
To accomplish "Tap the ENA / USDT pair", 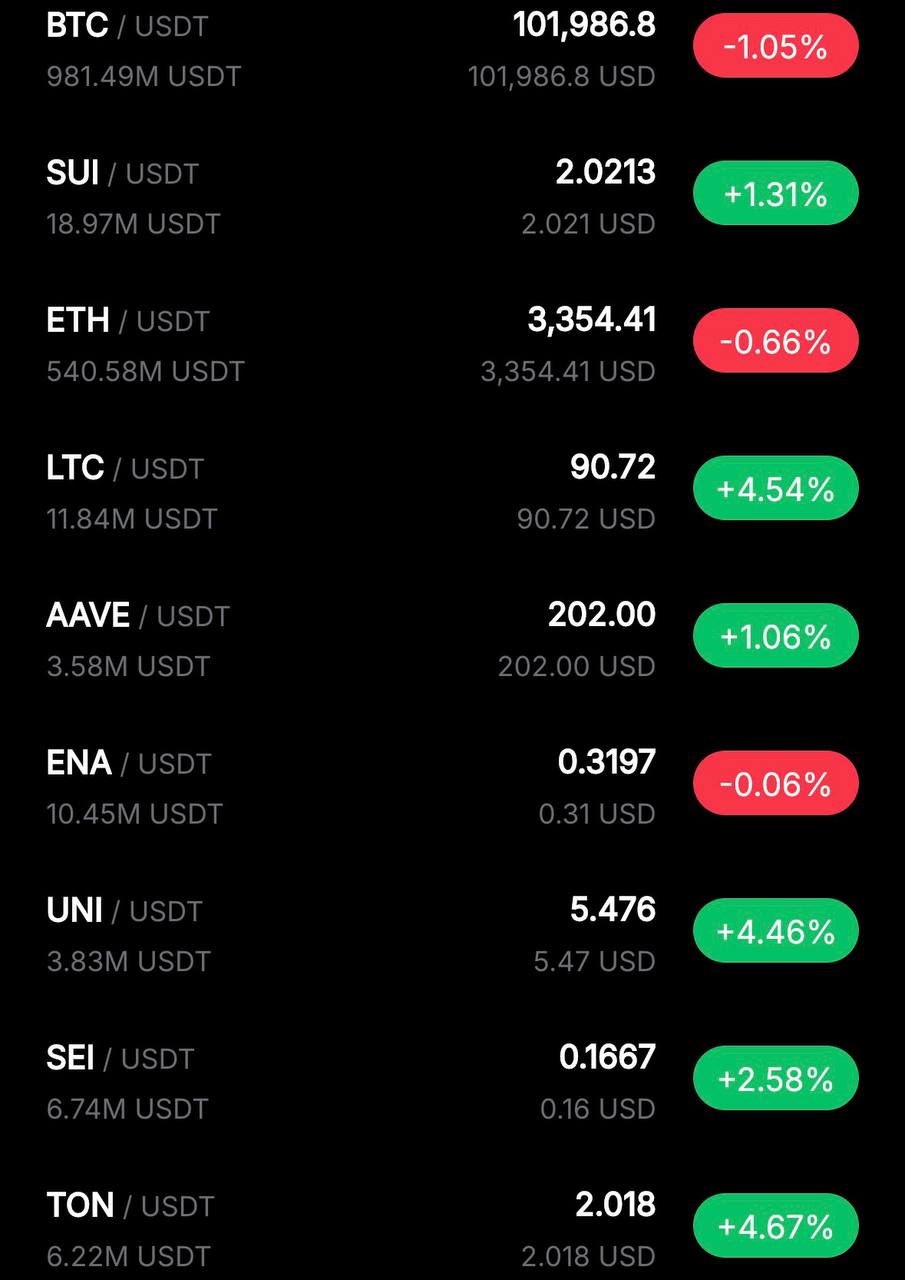I will tap(129, 764).
